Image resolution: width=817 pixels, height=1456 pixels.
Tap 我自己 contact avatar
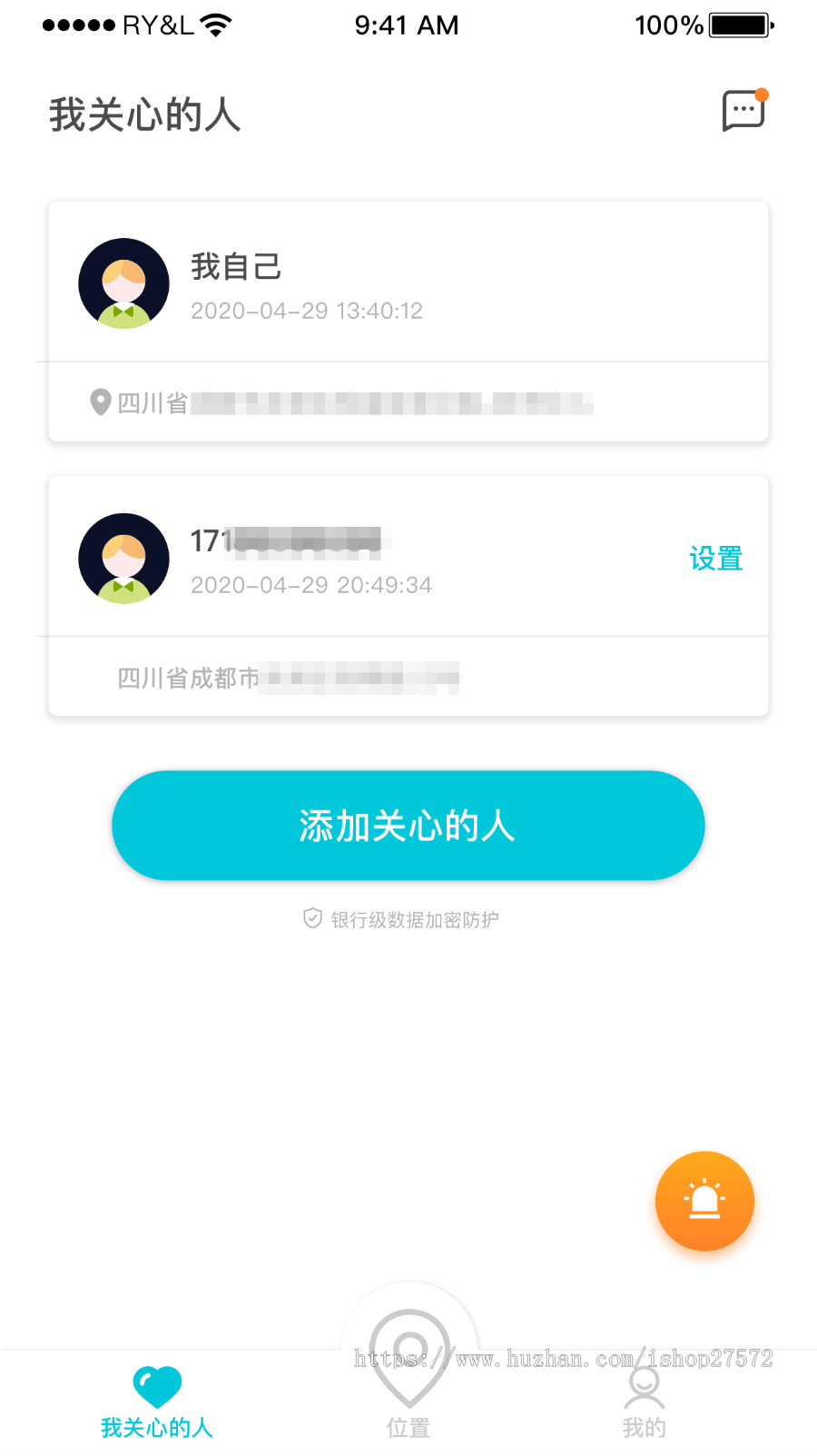pos(123,283)
